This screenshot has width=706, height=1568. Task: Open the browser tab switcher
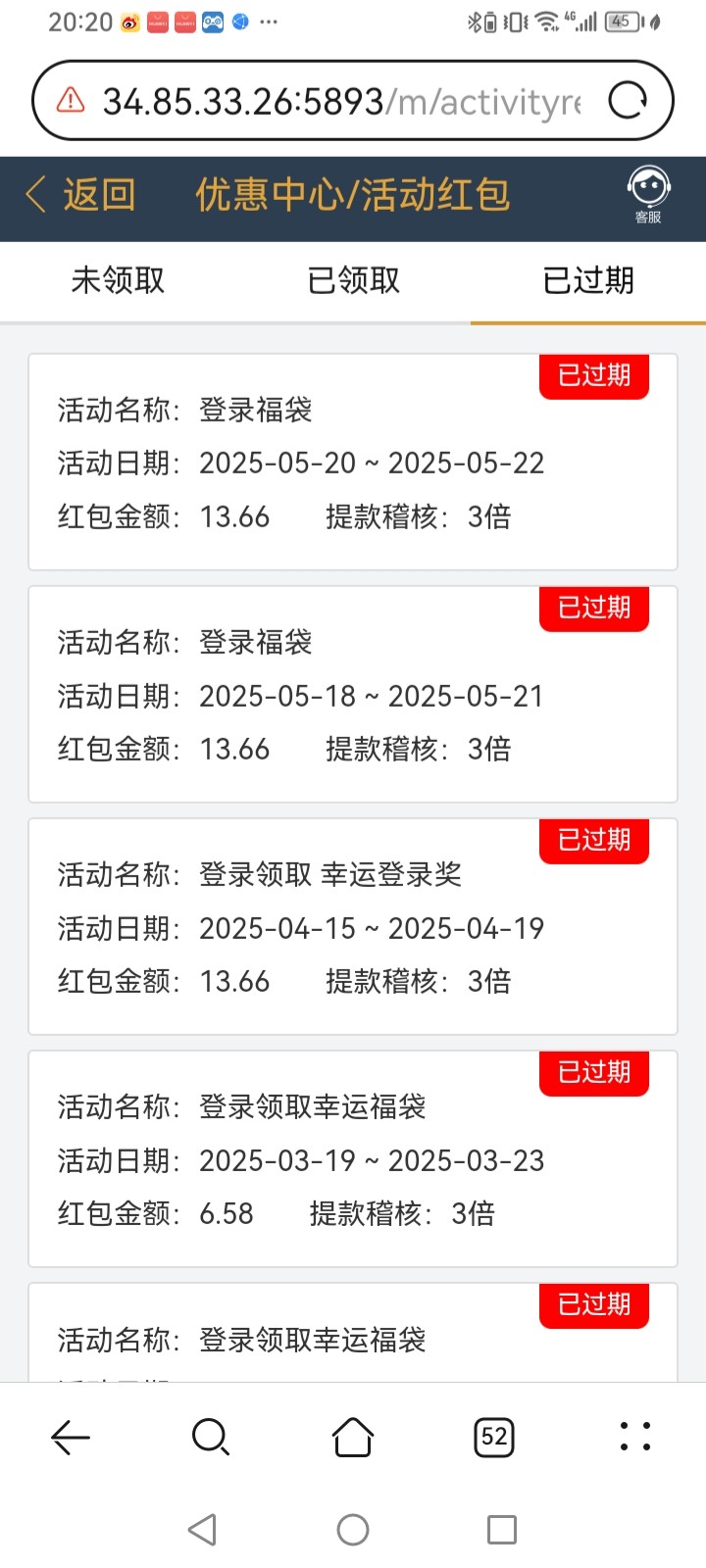[494, 1437]
